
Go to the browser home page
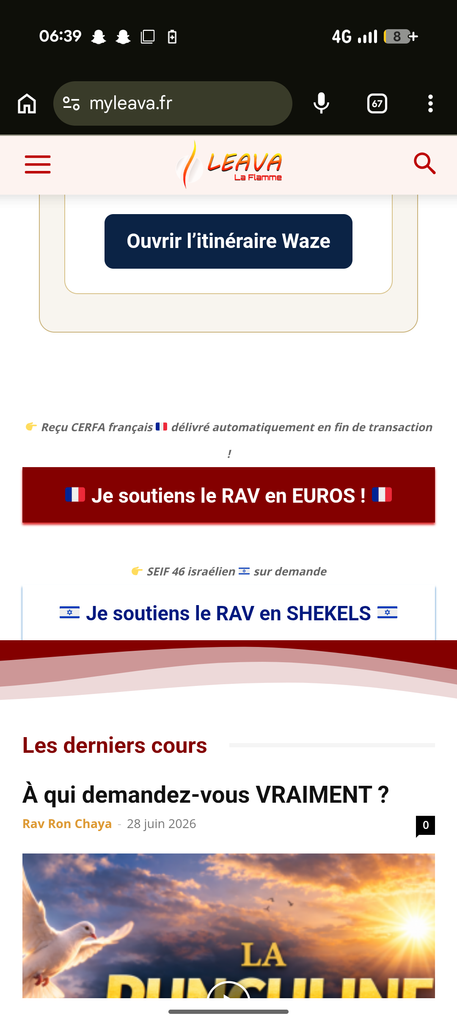(x=27, y=104)
